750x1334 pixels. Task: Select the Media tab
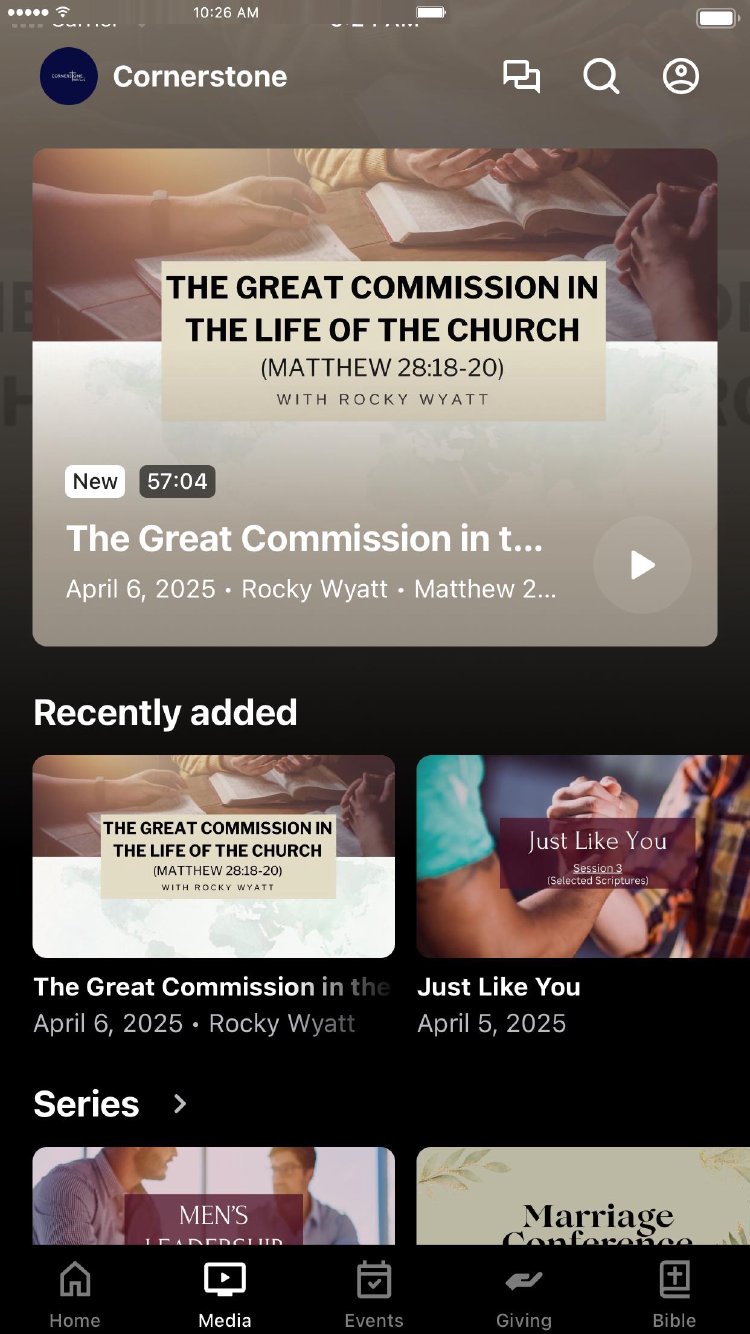(x=225, y=1294)
